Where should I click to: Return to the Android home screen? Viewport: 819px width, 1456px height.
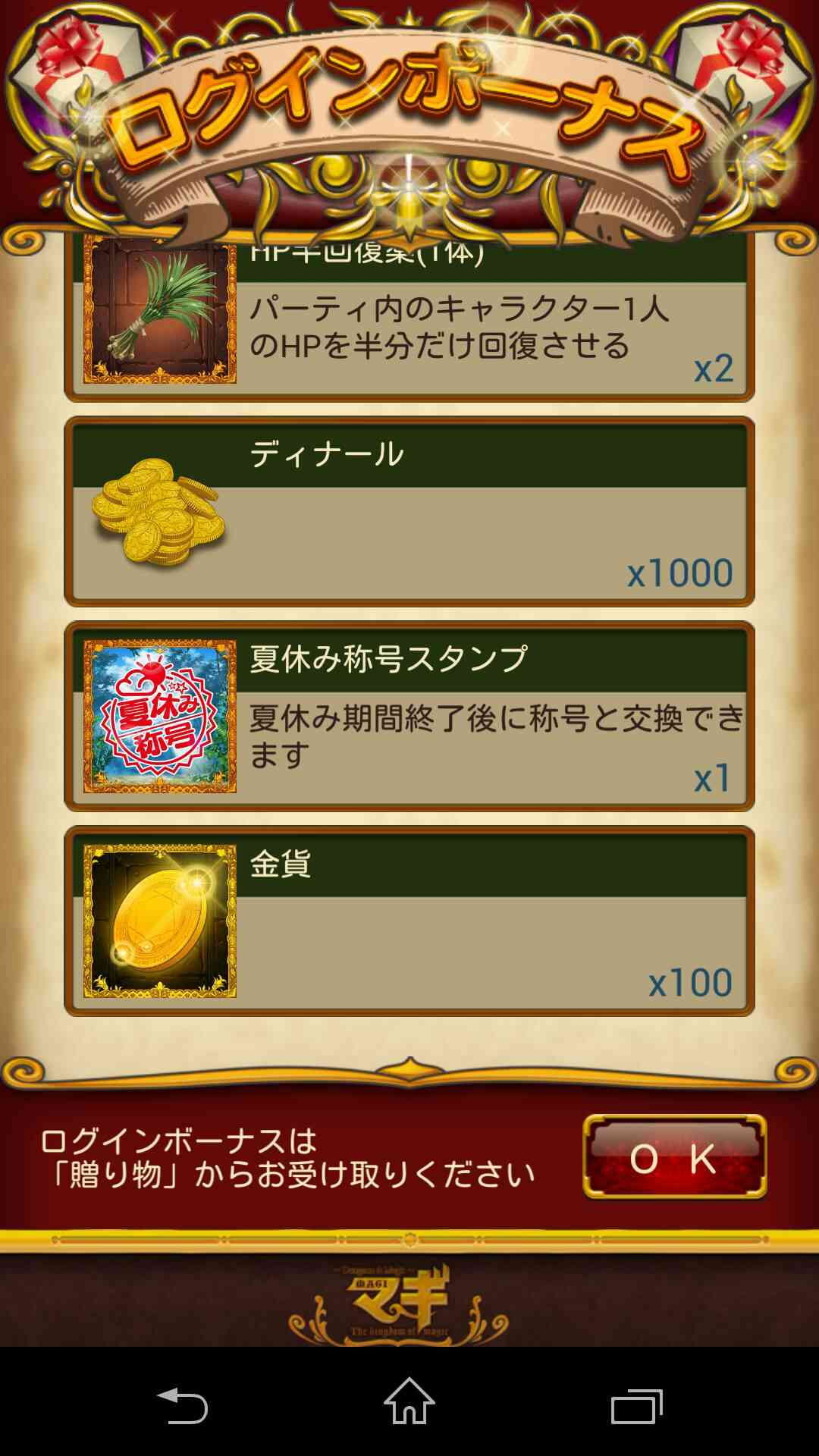coord(409,1401)
